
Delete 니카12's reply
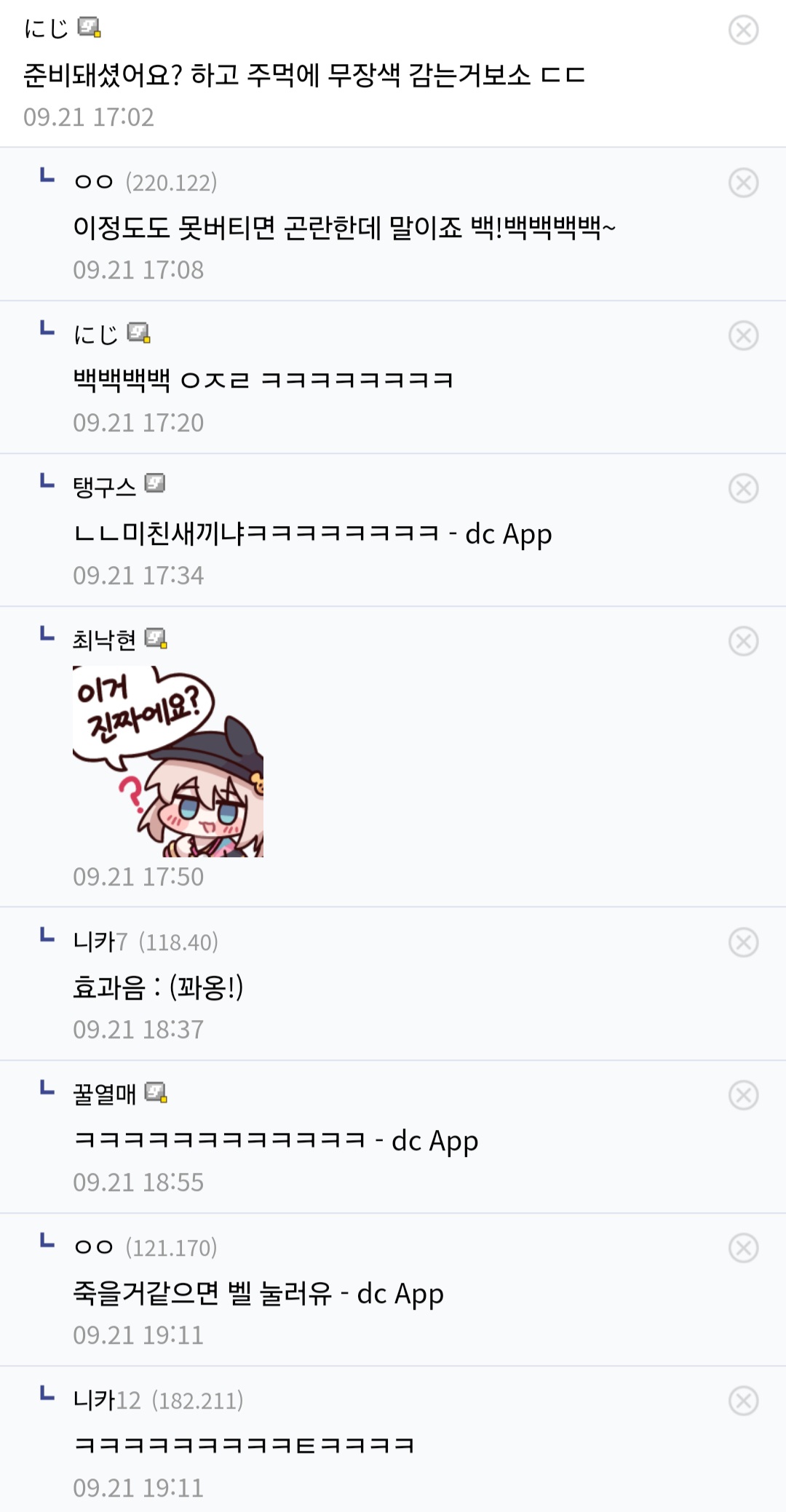743,1401
